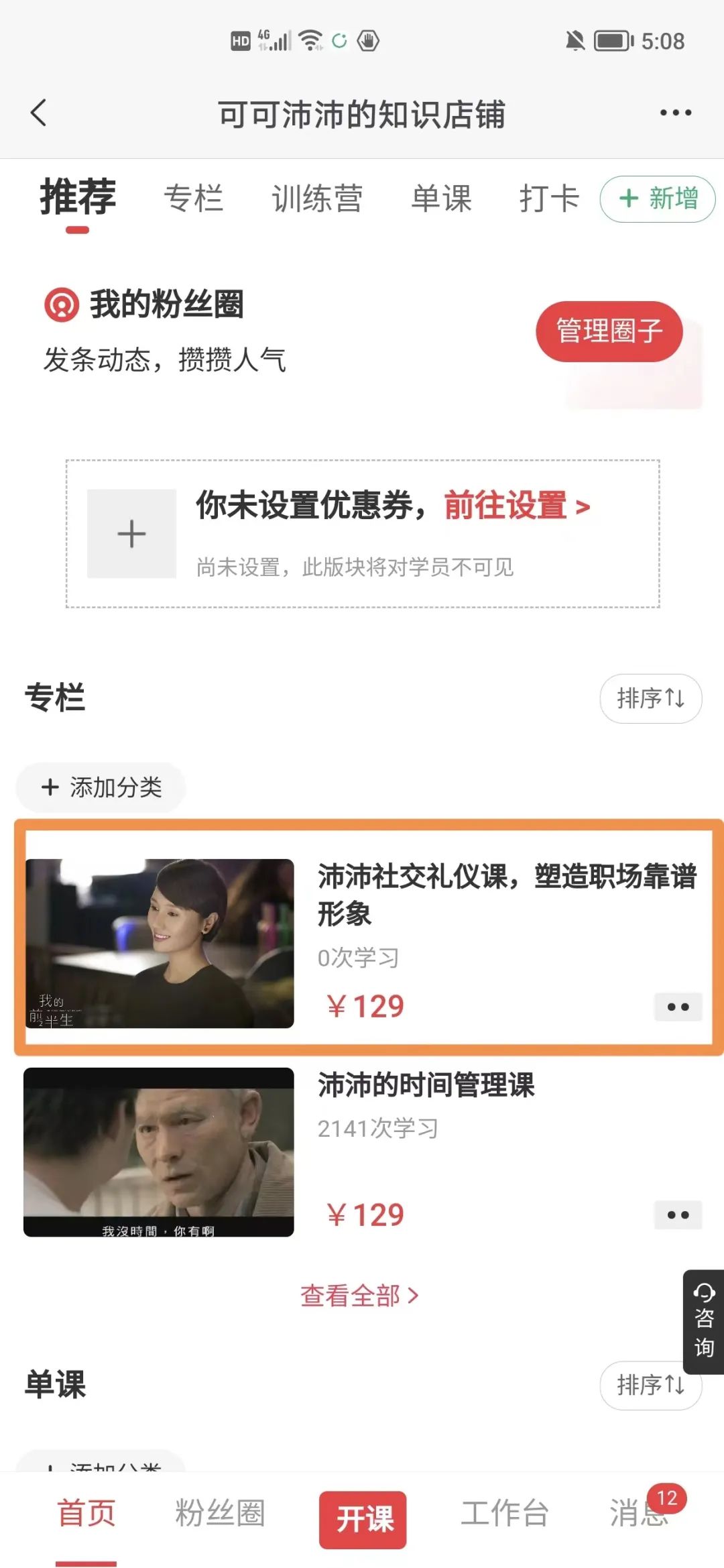Open more options for 沛沛社交礼仪课

point(678,1006)
